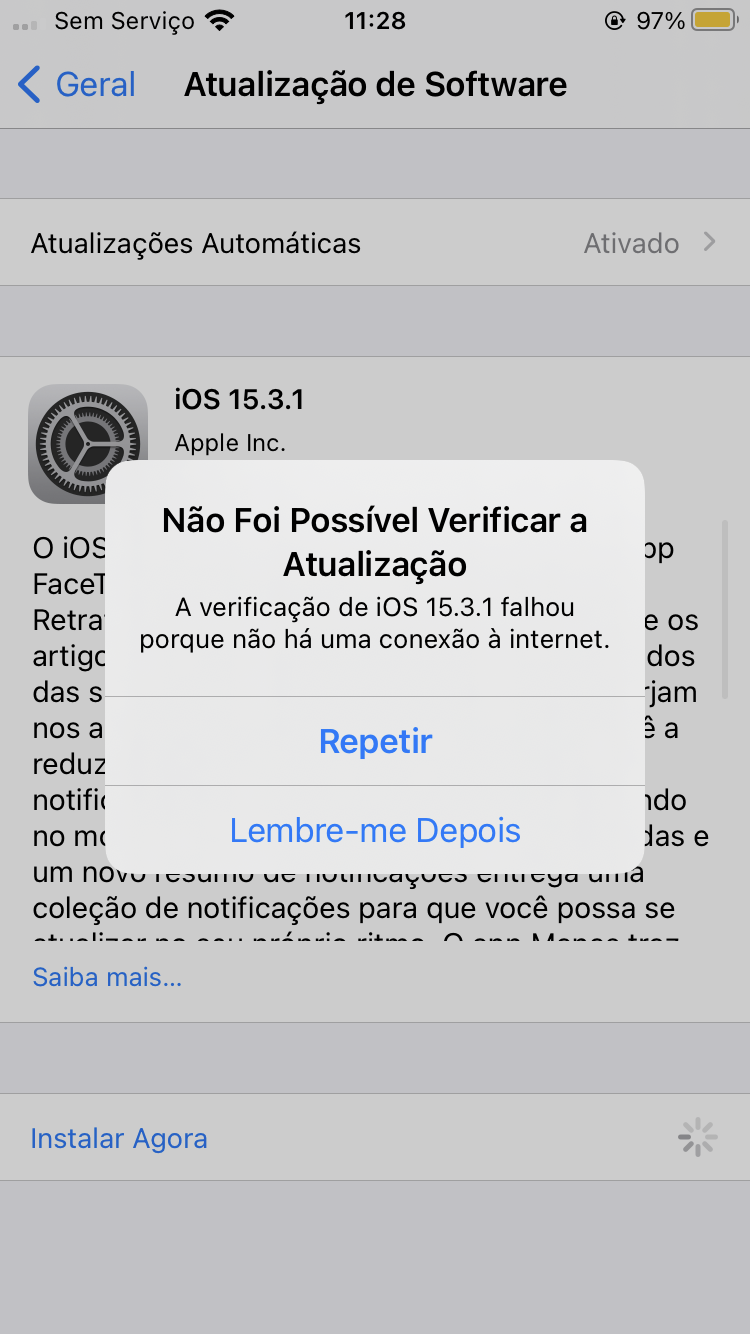The height and width of the screenshot is (1334, 750).
Task: Tap Instalar Agora
Action: (119, 1138)
